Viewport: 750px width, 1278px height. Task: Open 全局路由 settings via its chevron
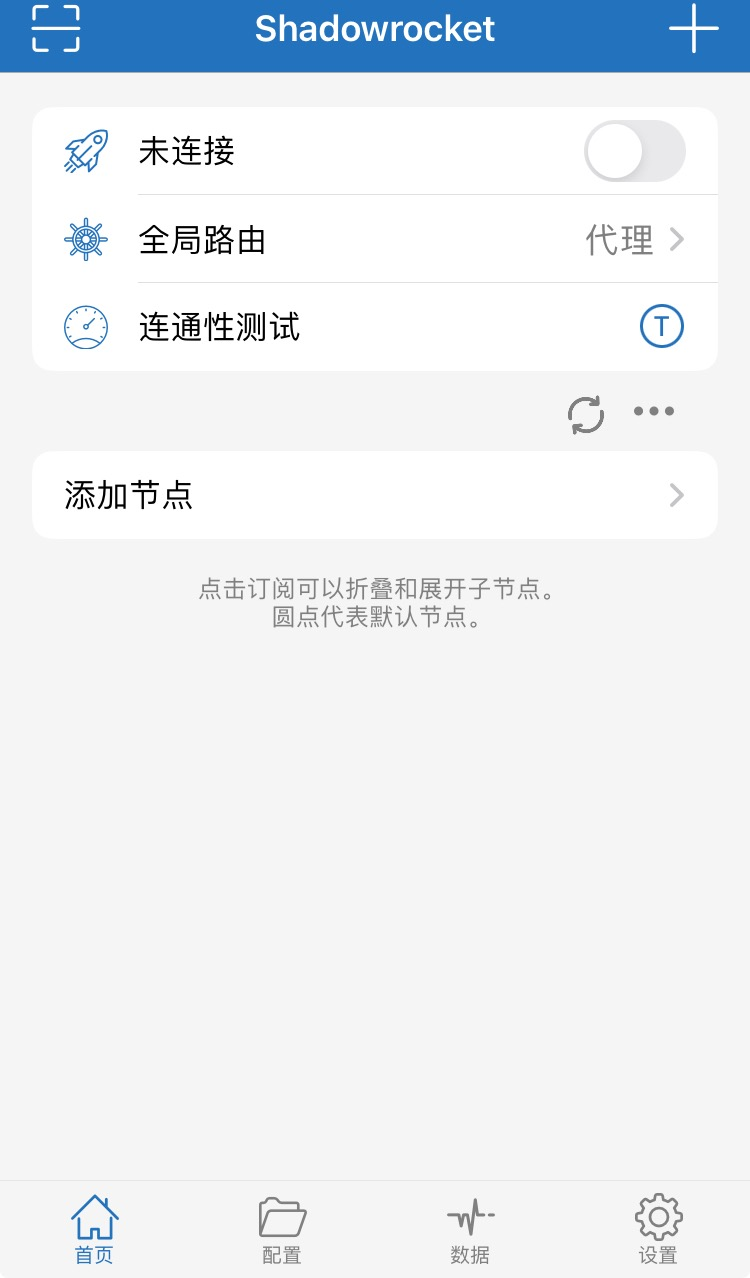click(x=677, y=239)
